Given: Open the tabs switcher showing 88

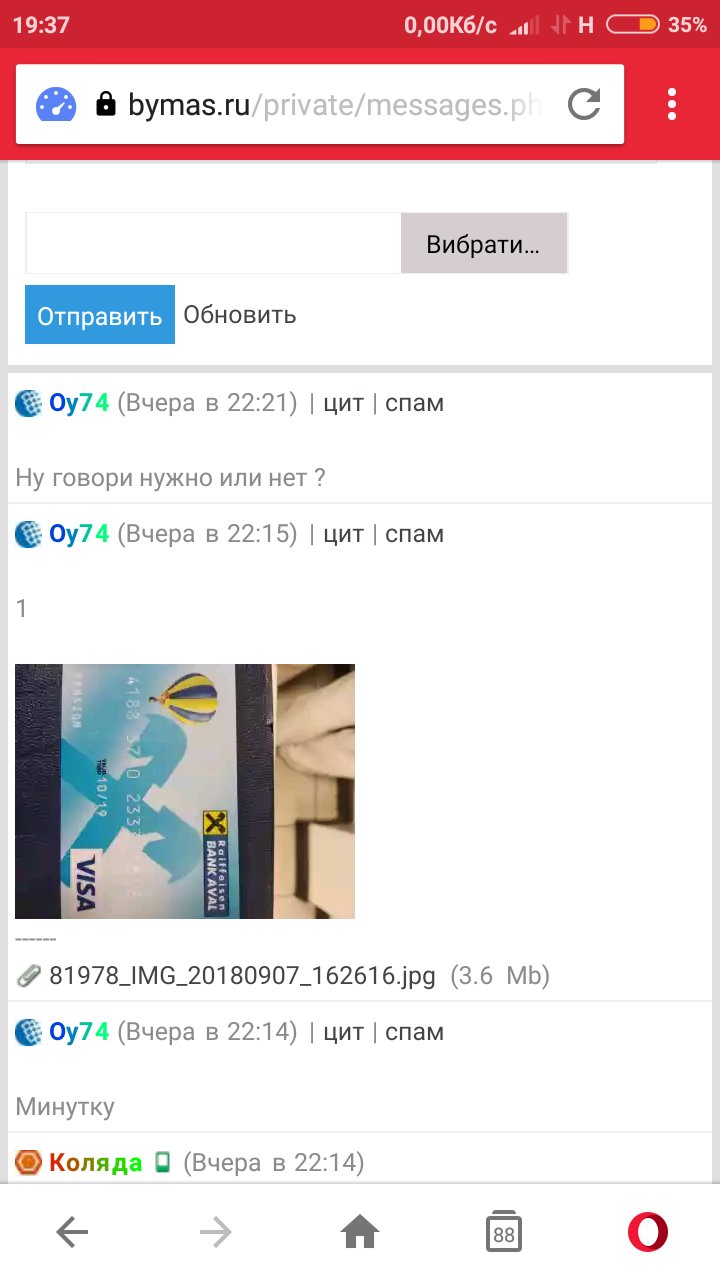Looking at the screenshot, I should (504, 1232).
